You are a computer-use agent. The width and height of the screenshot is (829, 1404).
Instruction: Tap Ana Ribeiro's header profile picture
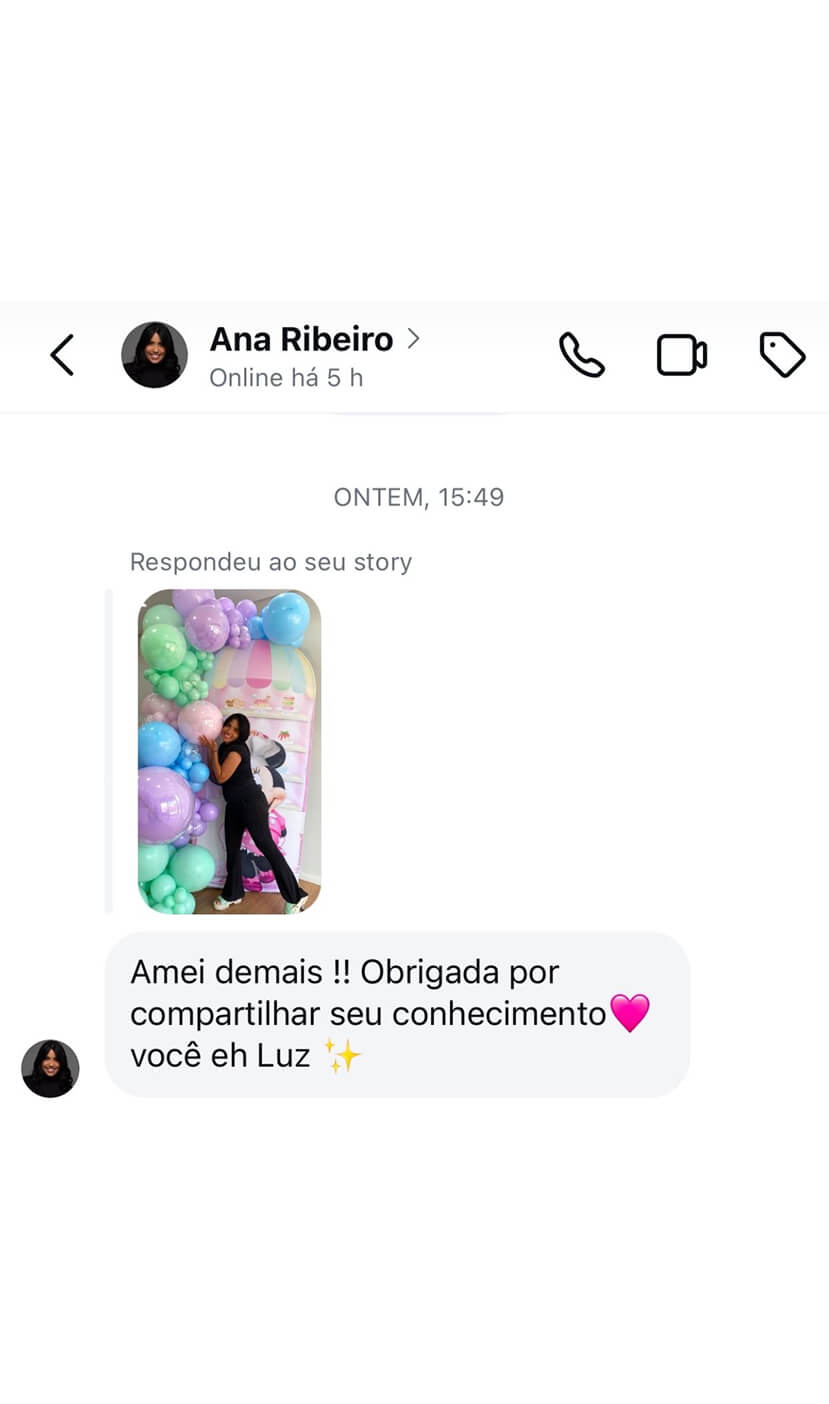(x=154, y=355)
